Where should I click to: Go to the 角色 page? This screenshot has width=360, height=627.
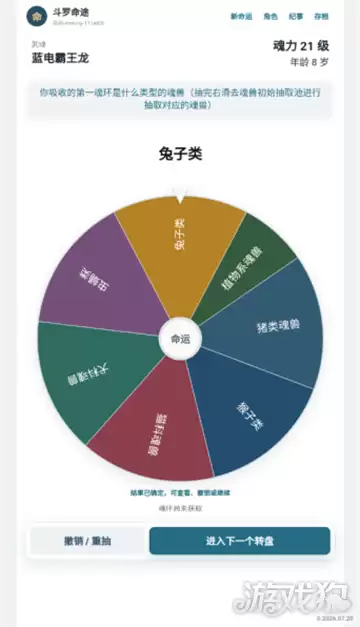point(270,16)
